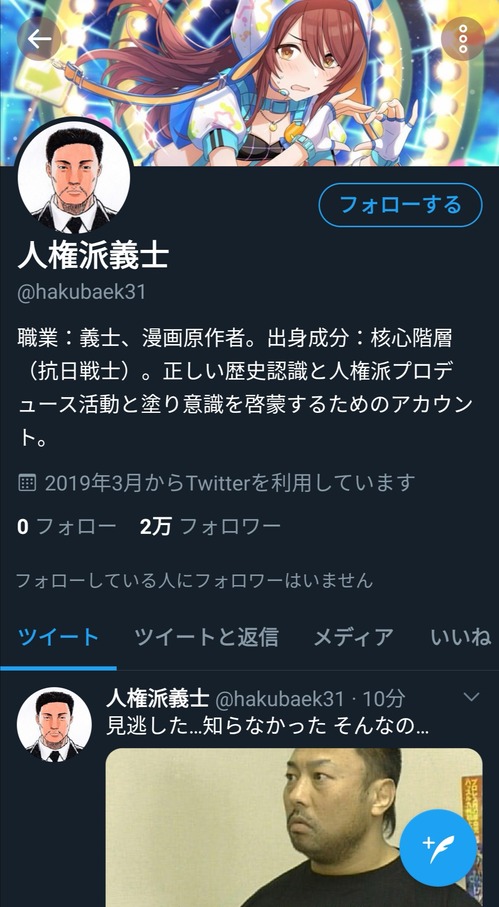Screen dimensions: 499x907
Task: Open the 0 フォロー following list
Action: click(x=66, y=526)
